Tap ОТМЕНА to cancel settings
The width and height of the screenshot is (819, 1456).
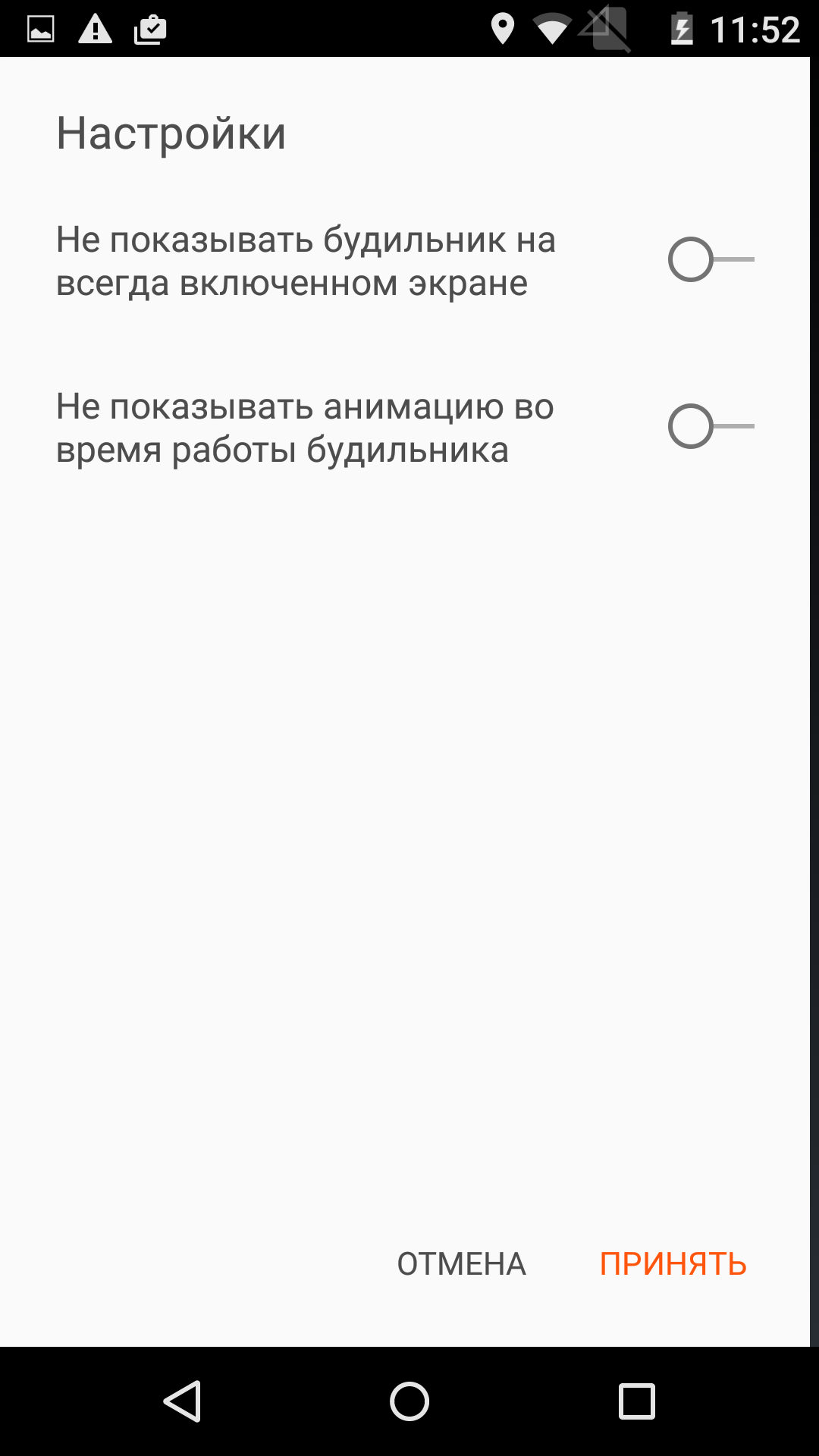click(462, 1264)
